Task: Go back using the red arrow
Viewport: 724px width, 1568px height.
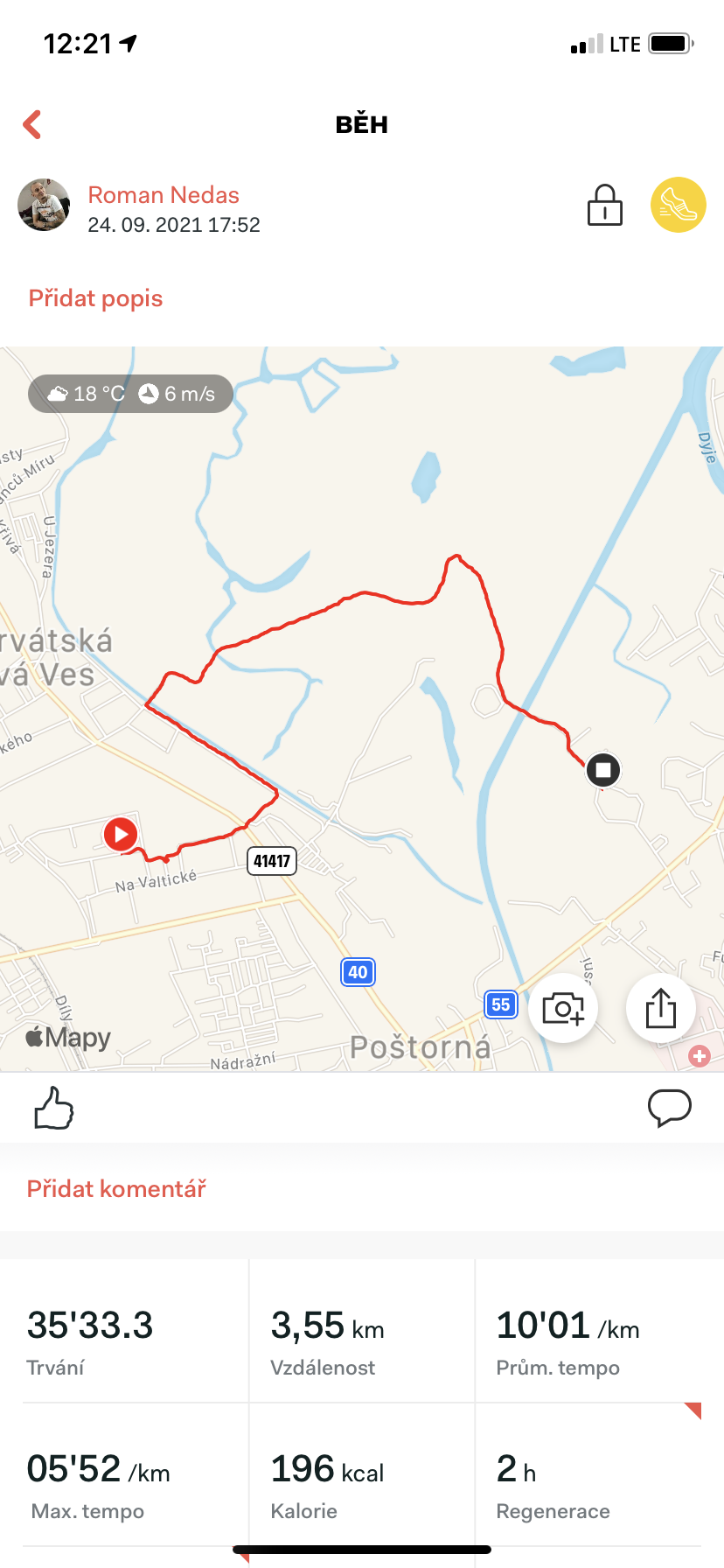Action: [x=32, y=124]
